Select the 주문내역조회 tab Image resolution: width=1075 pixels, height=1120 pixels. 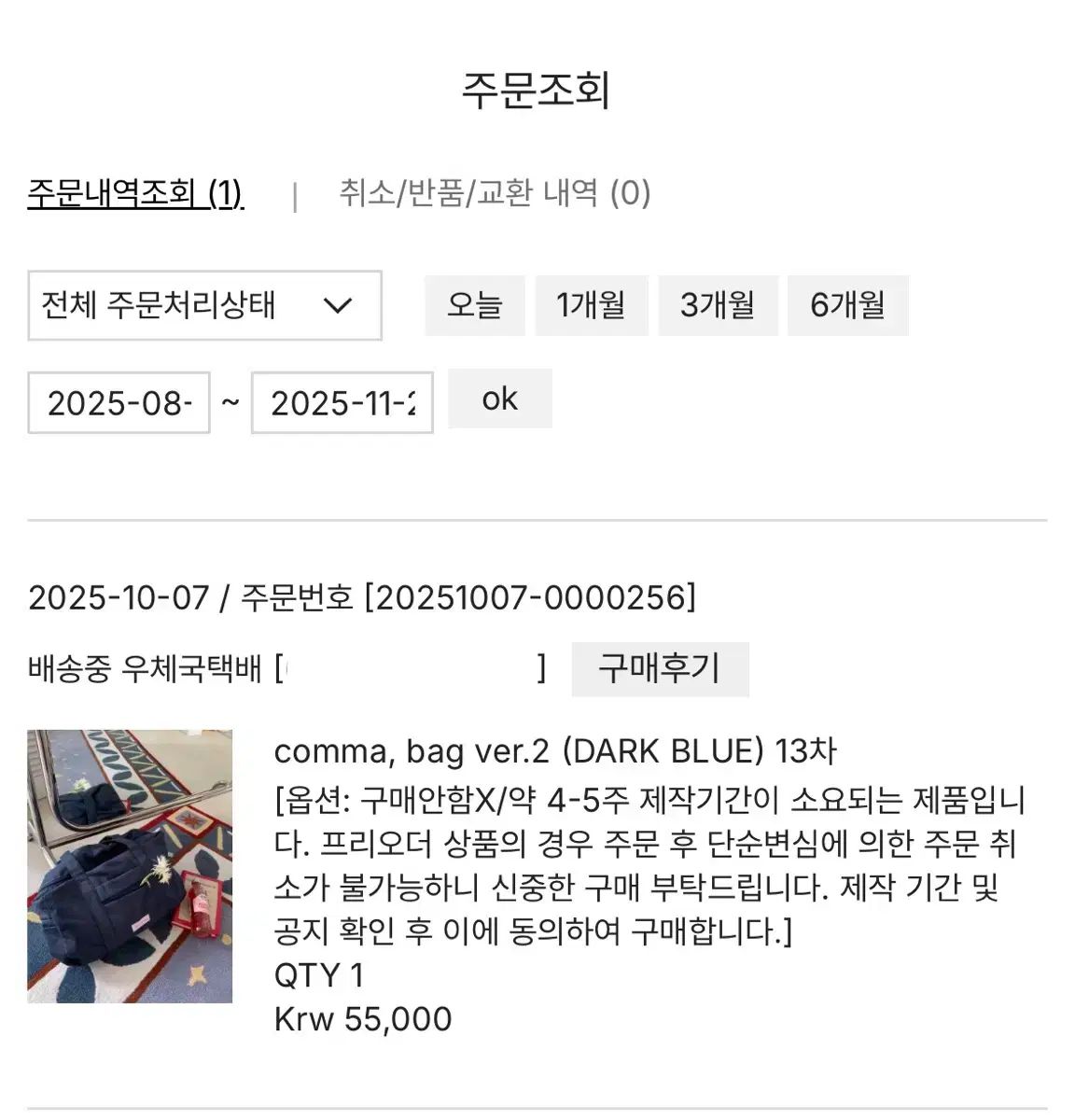135,193
